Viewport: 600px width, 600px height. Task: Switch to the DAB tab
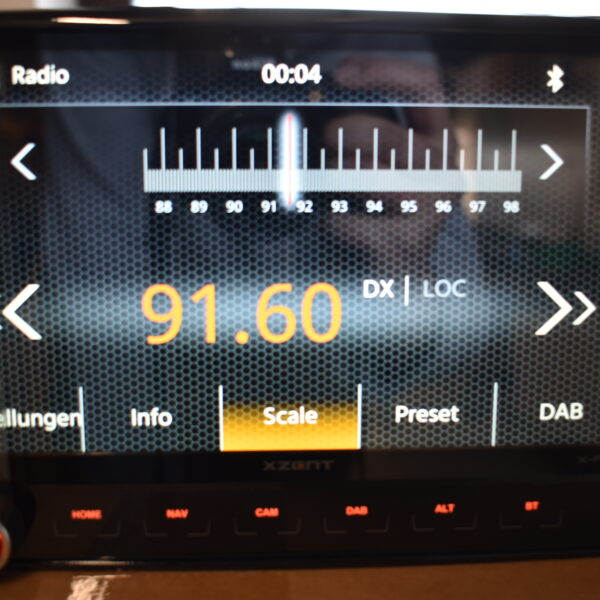tap(560, 412)
